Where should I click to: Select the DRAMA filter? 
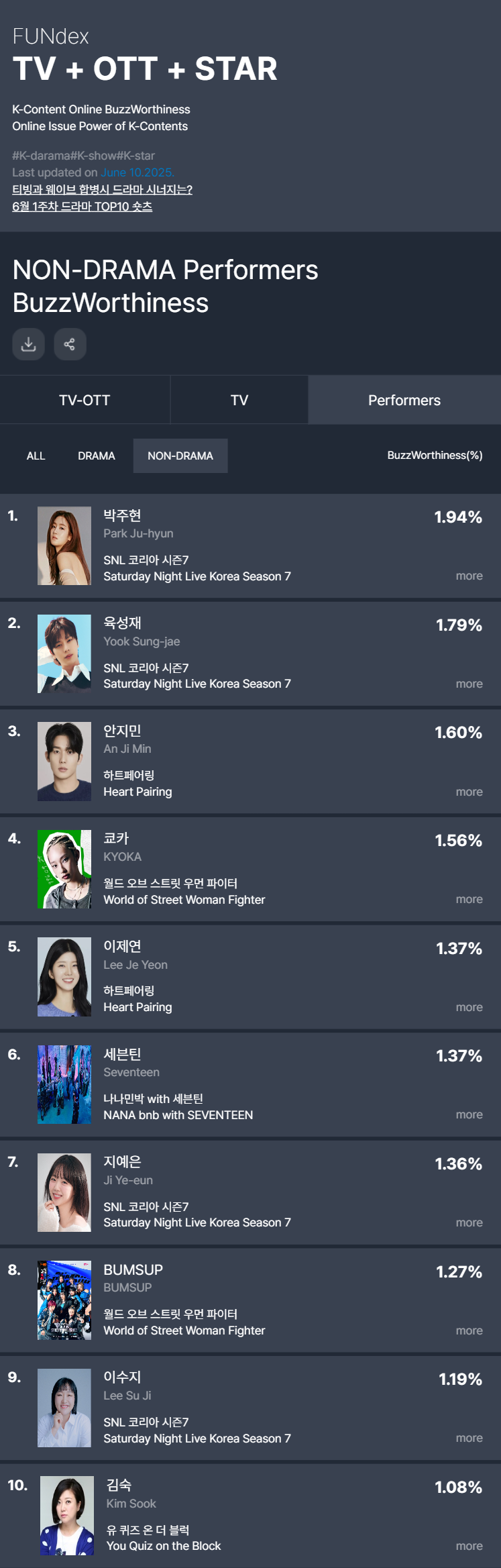pos(97,456)
